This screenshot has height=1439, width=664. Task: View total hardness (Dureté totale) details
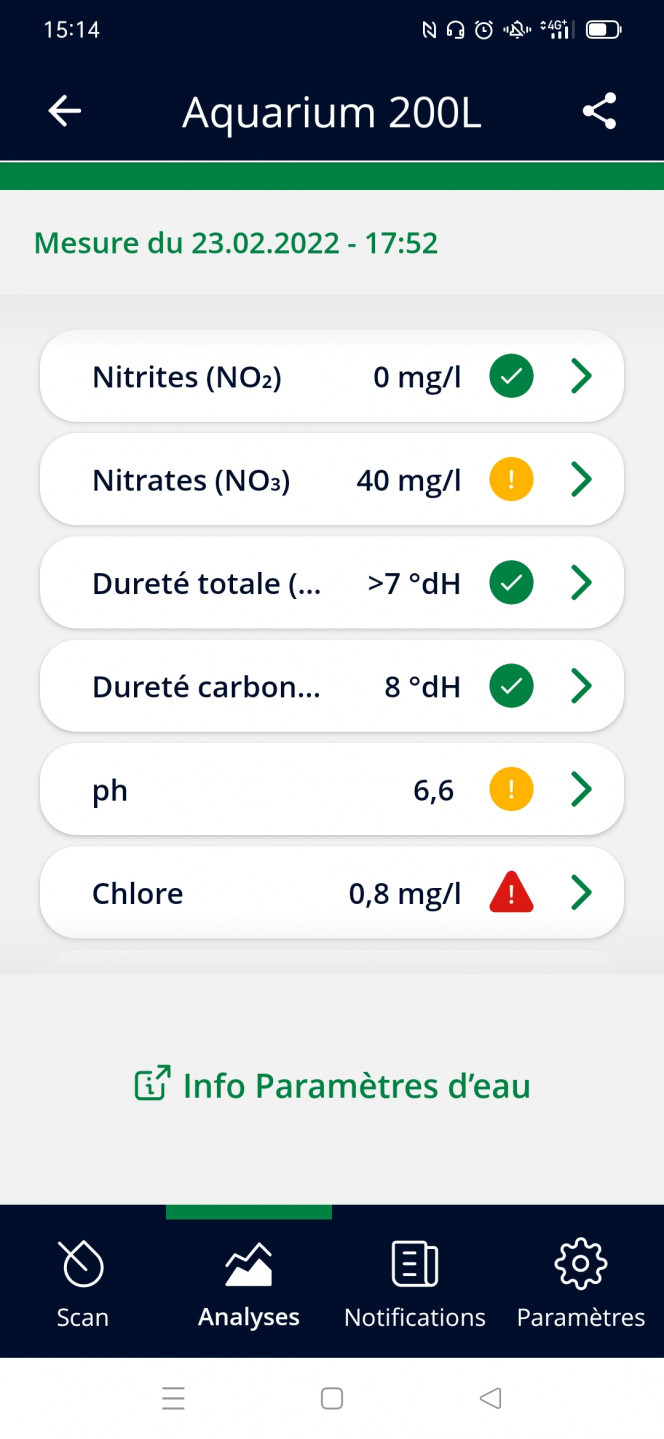click(x=332, y=583)
